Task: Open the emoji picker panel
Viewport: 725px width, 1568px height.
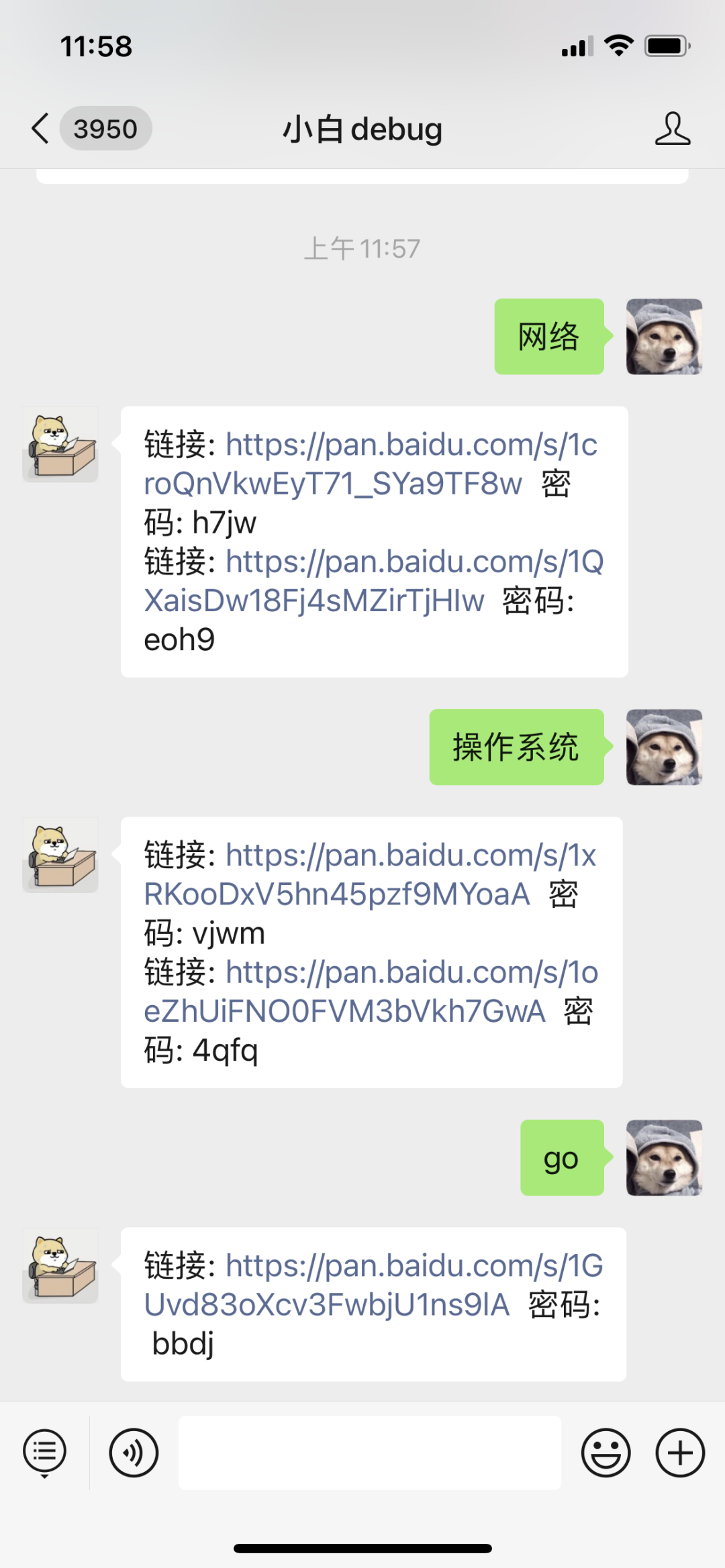Action: (x=606, y=1453)
